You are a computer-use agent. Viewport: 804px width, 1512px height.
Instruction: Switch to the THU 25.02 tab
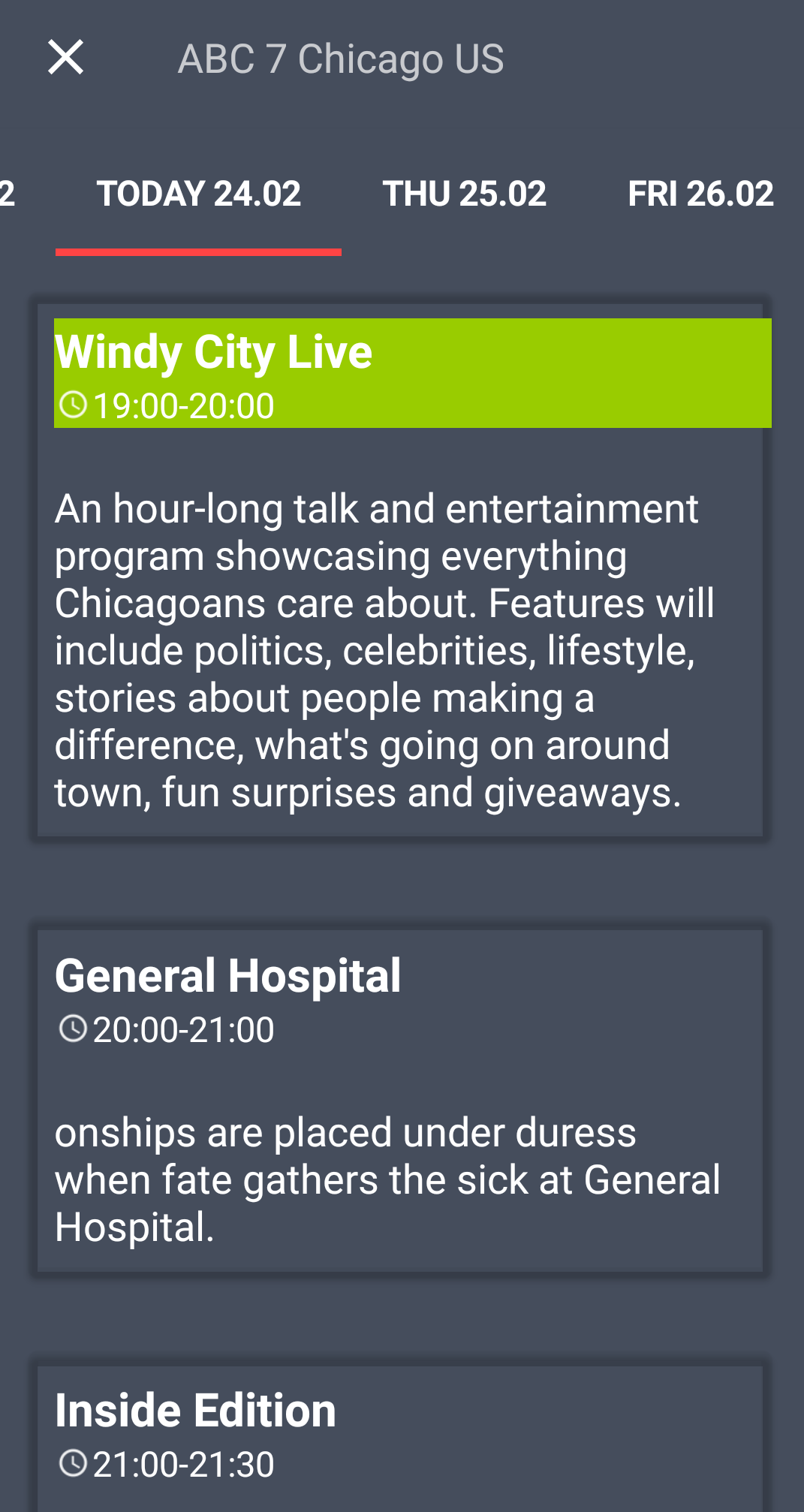pos(464,194)
